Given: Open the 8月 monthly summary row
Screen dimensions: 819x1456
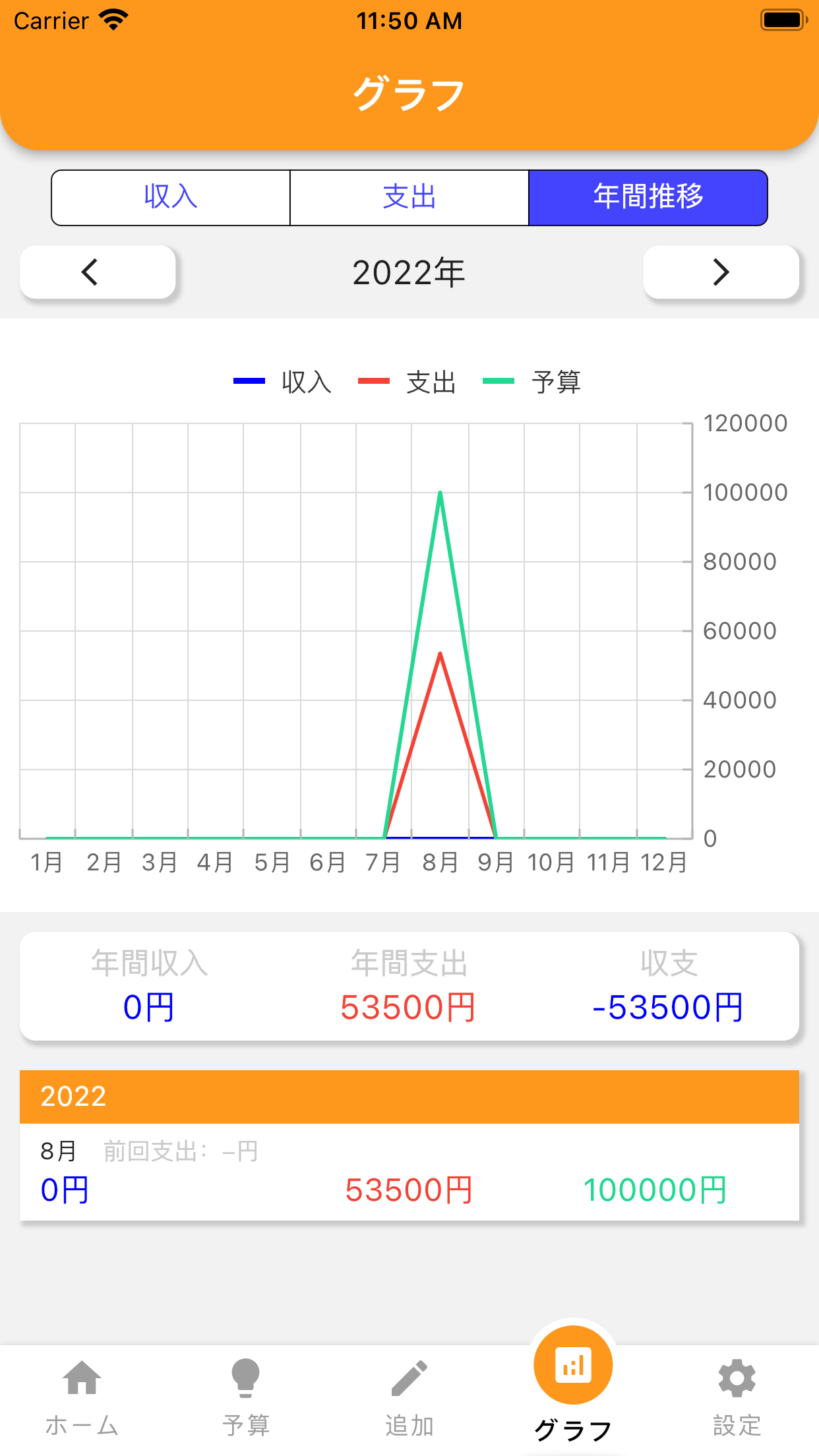Looking at the screenshot, I should pyautogui.click(x=409, y=1172).
